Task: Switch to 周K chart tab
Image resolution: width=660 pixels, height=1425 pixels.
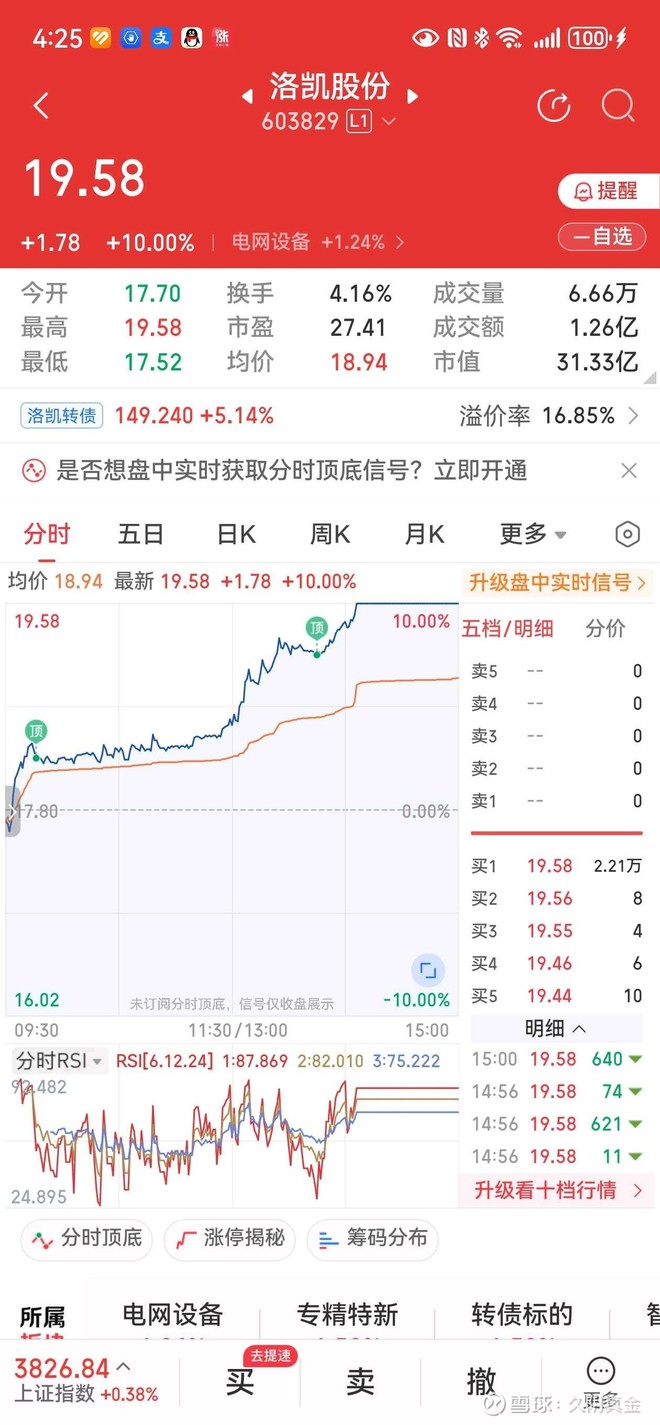Action: (x=329, y=534)
